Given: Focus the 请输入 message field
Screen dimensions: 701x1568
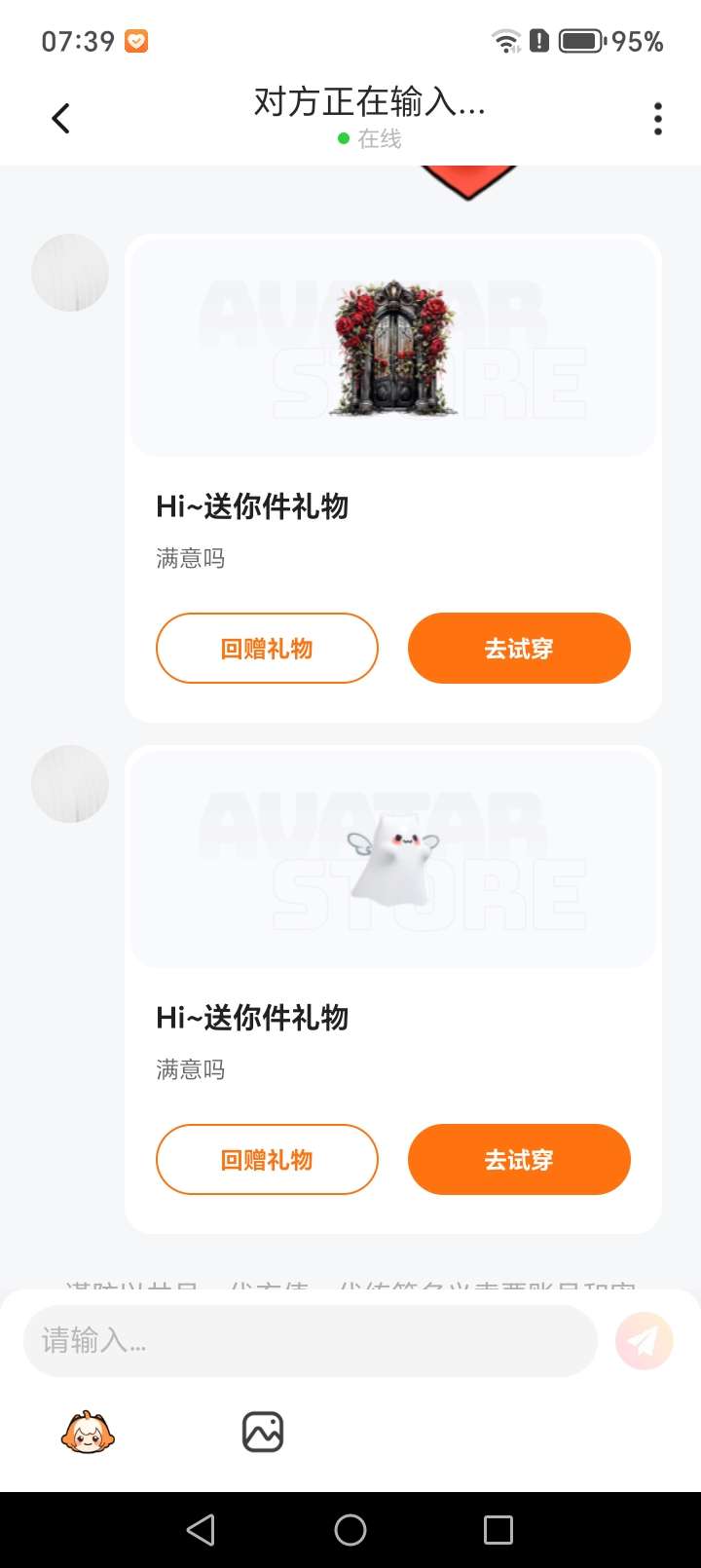Looking at the screenshot, I should click(x=310, y=1341).
